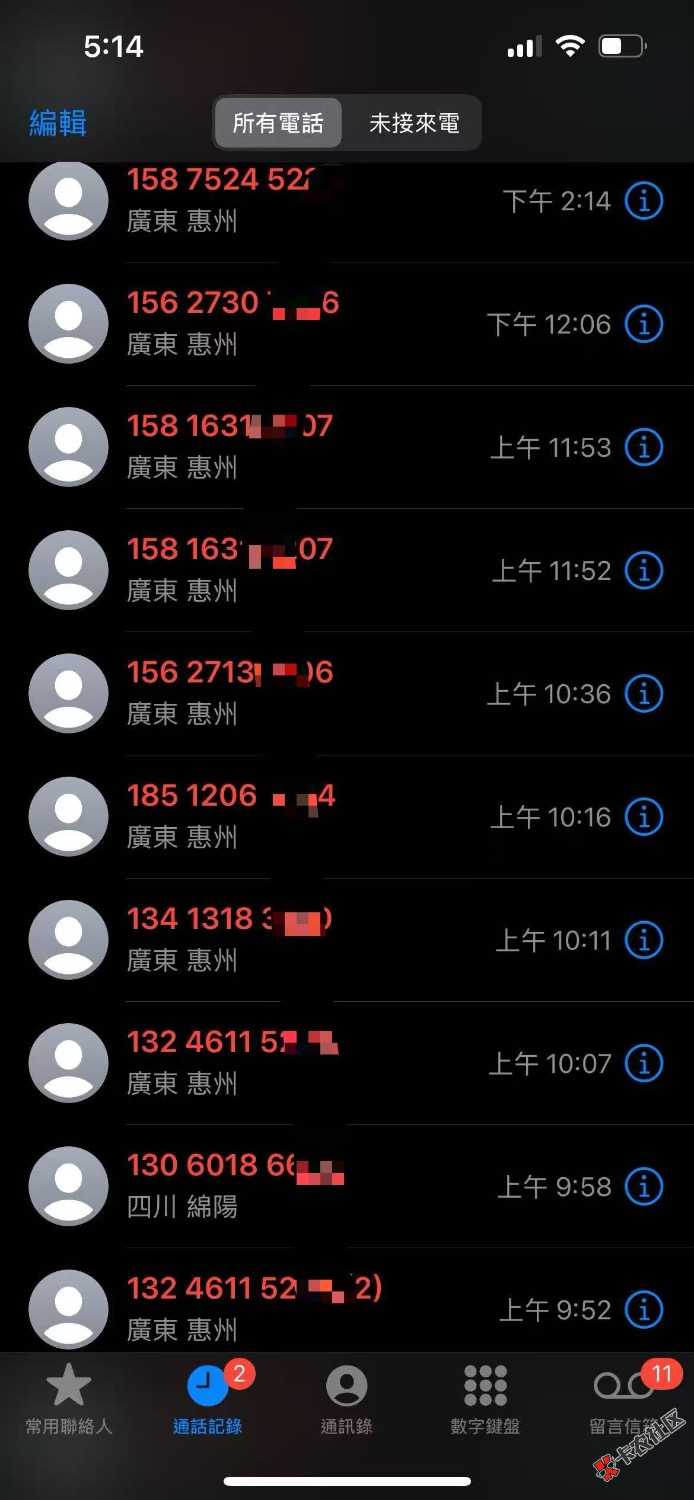Go to the 通訊錄 tab
Screen dimensions: 694x1500
click(x=347, y=1399)
